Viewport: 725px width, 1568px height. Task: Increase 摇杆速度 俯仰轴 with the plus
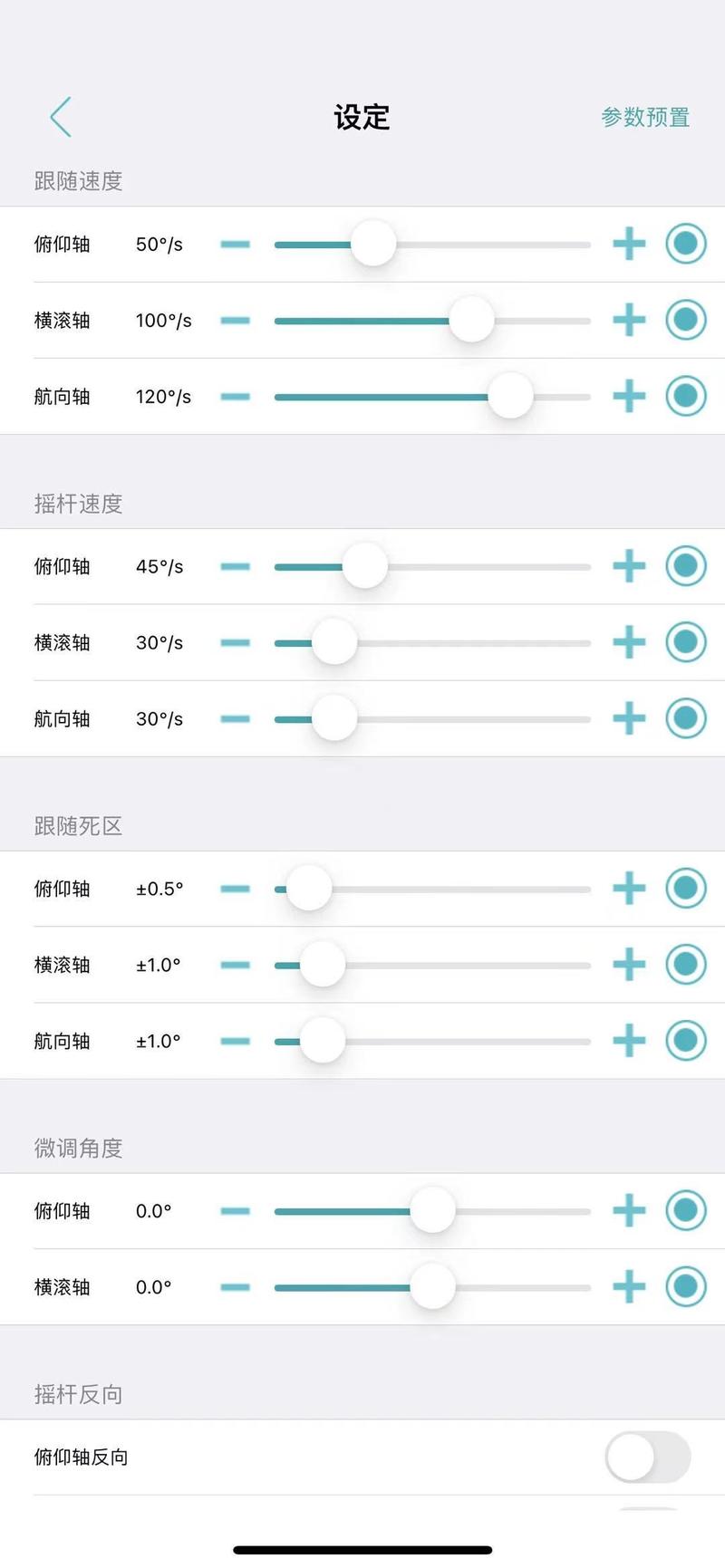(x=629, y=566)
